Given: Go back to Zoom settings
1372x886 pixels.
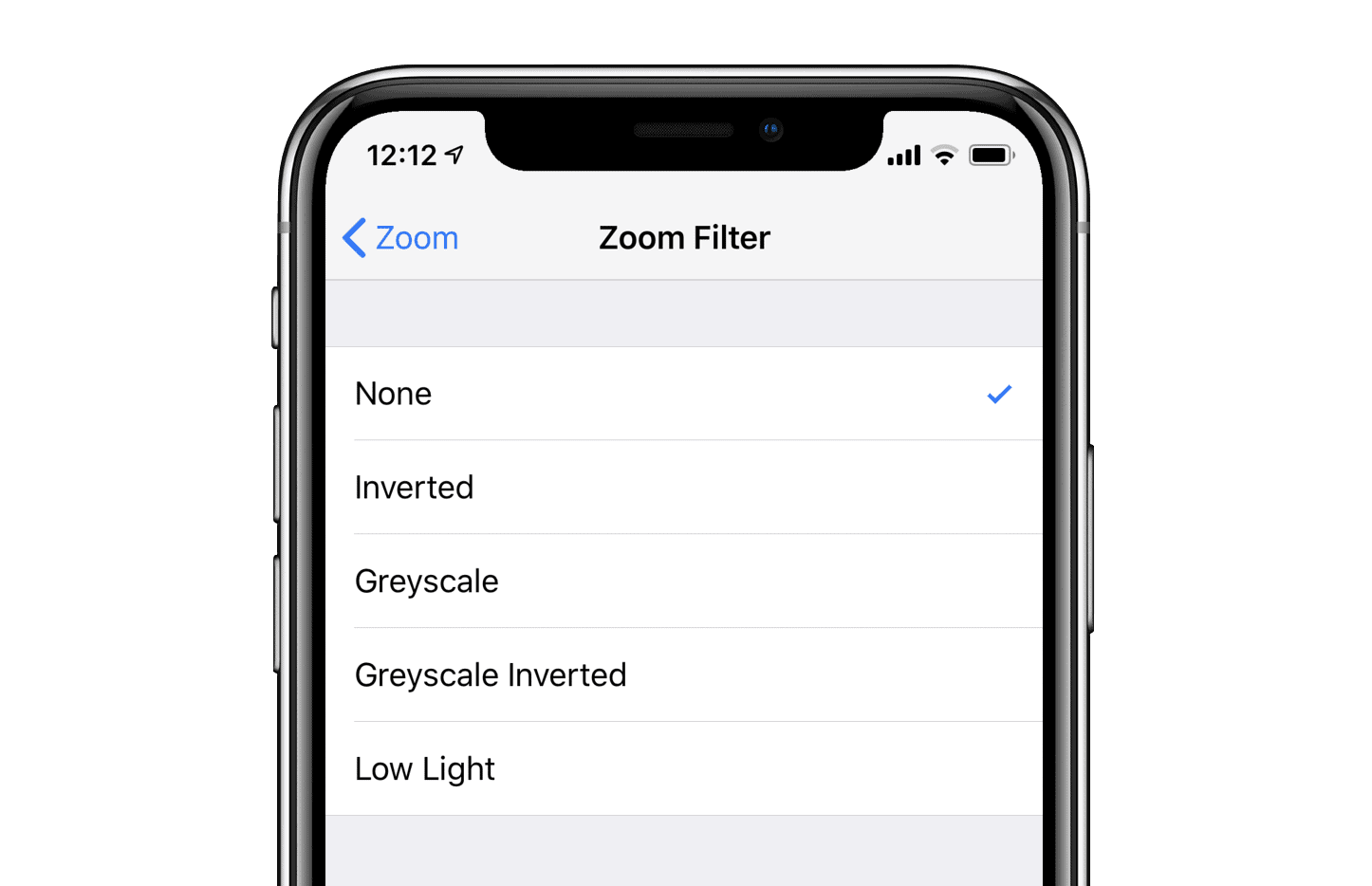Looking at the screenshot, I should [x=400, y=238].
